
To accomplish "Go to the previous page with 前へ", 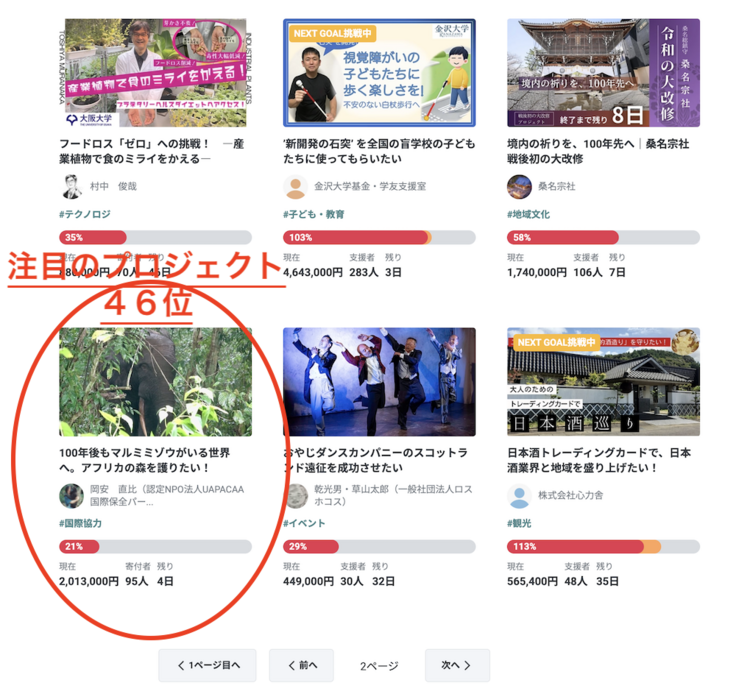I will pyautogui.click(x=302, y=665).
